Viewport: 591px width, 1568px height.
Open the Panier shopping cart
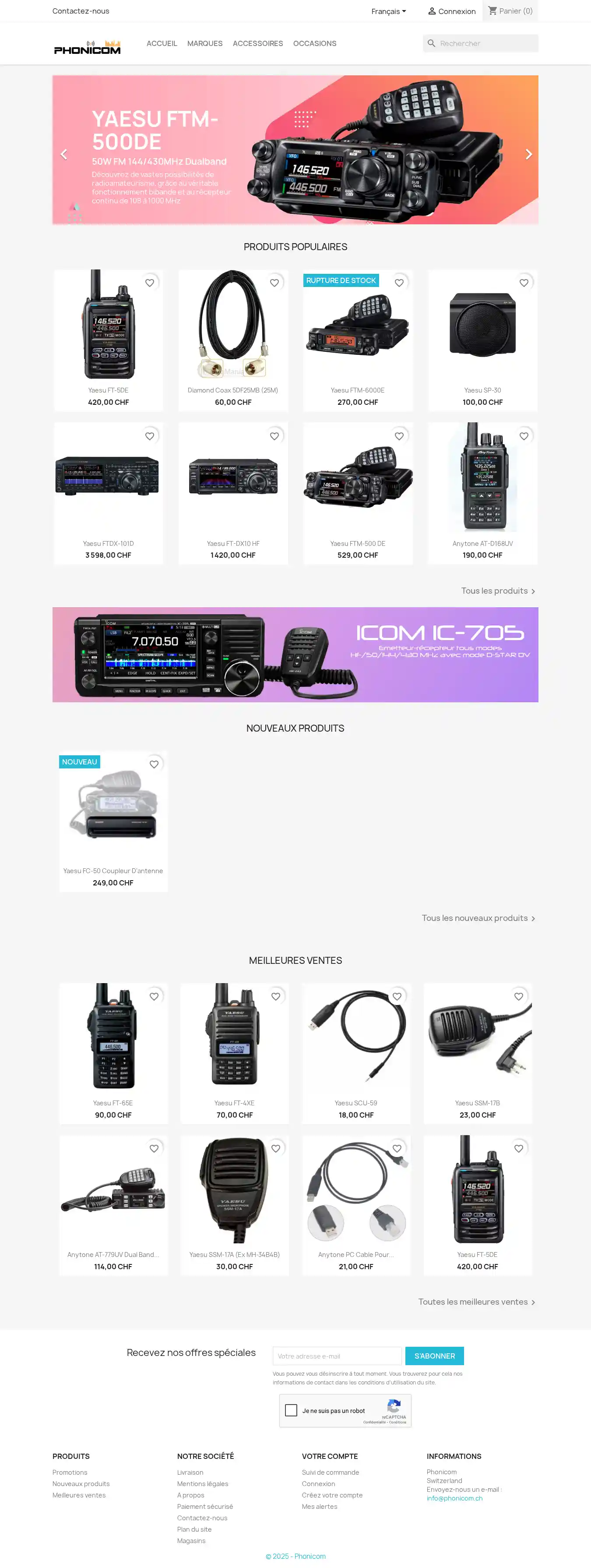coord(510,11)
